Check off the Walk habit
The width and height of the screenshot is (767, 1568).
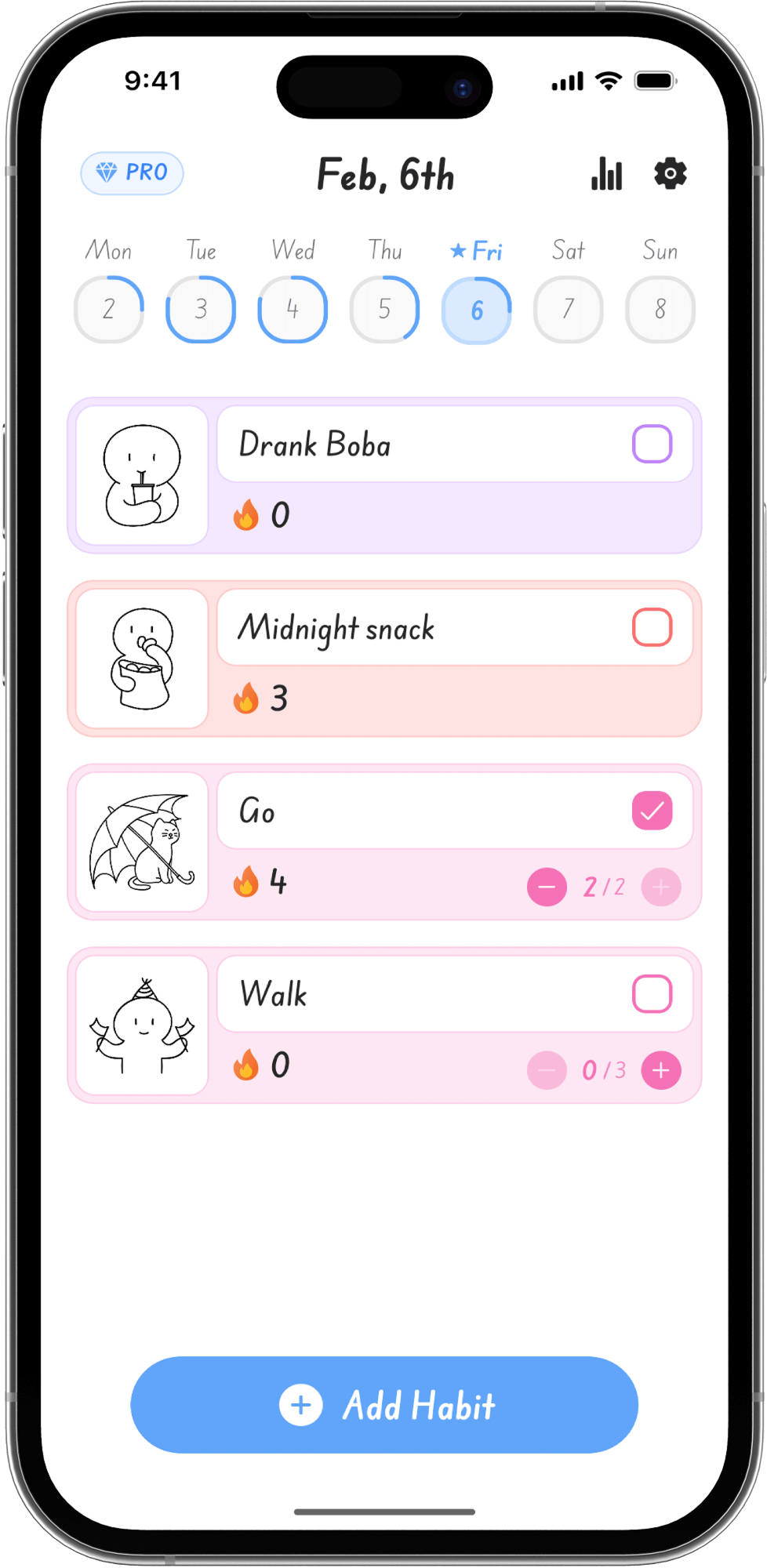(x=653, y=994)
